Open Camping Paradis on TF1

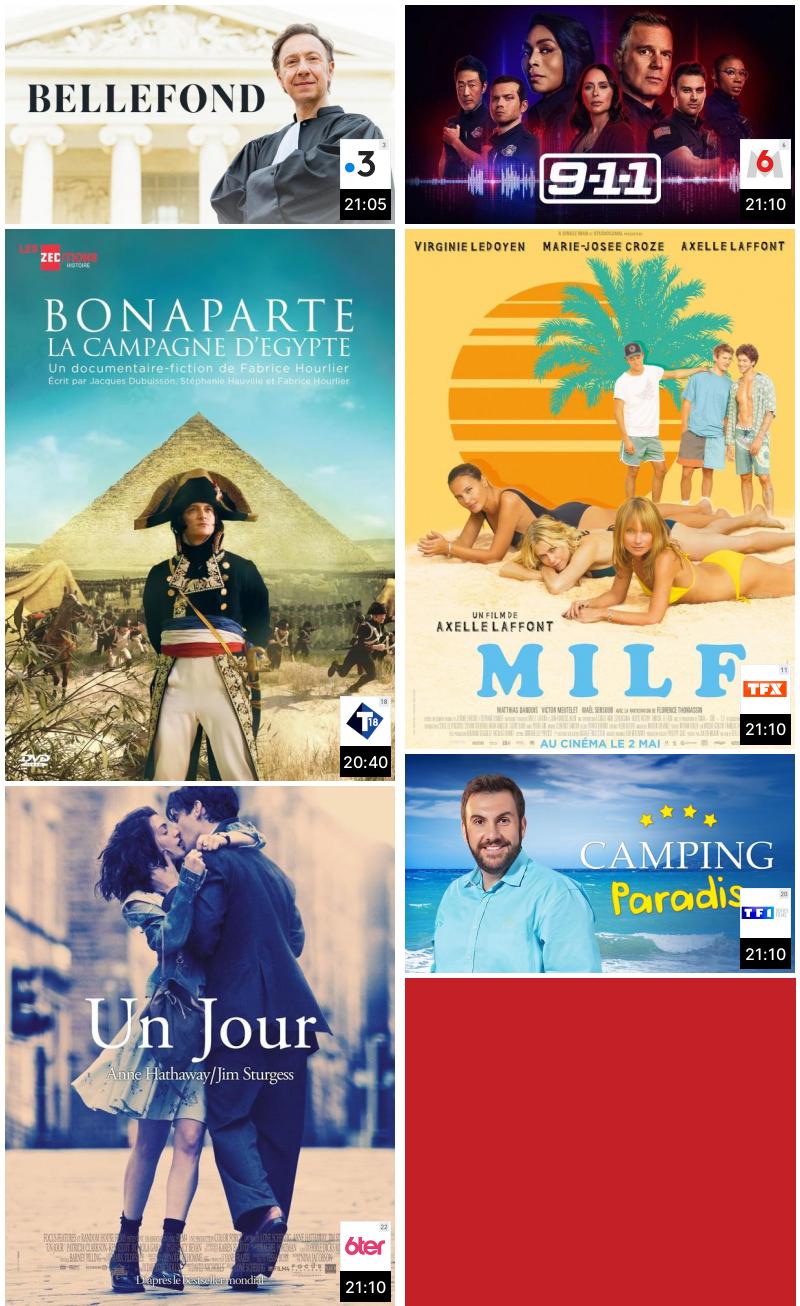tap(600, 863)
